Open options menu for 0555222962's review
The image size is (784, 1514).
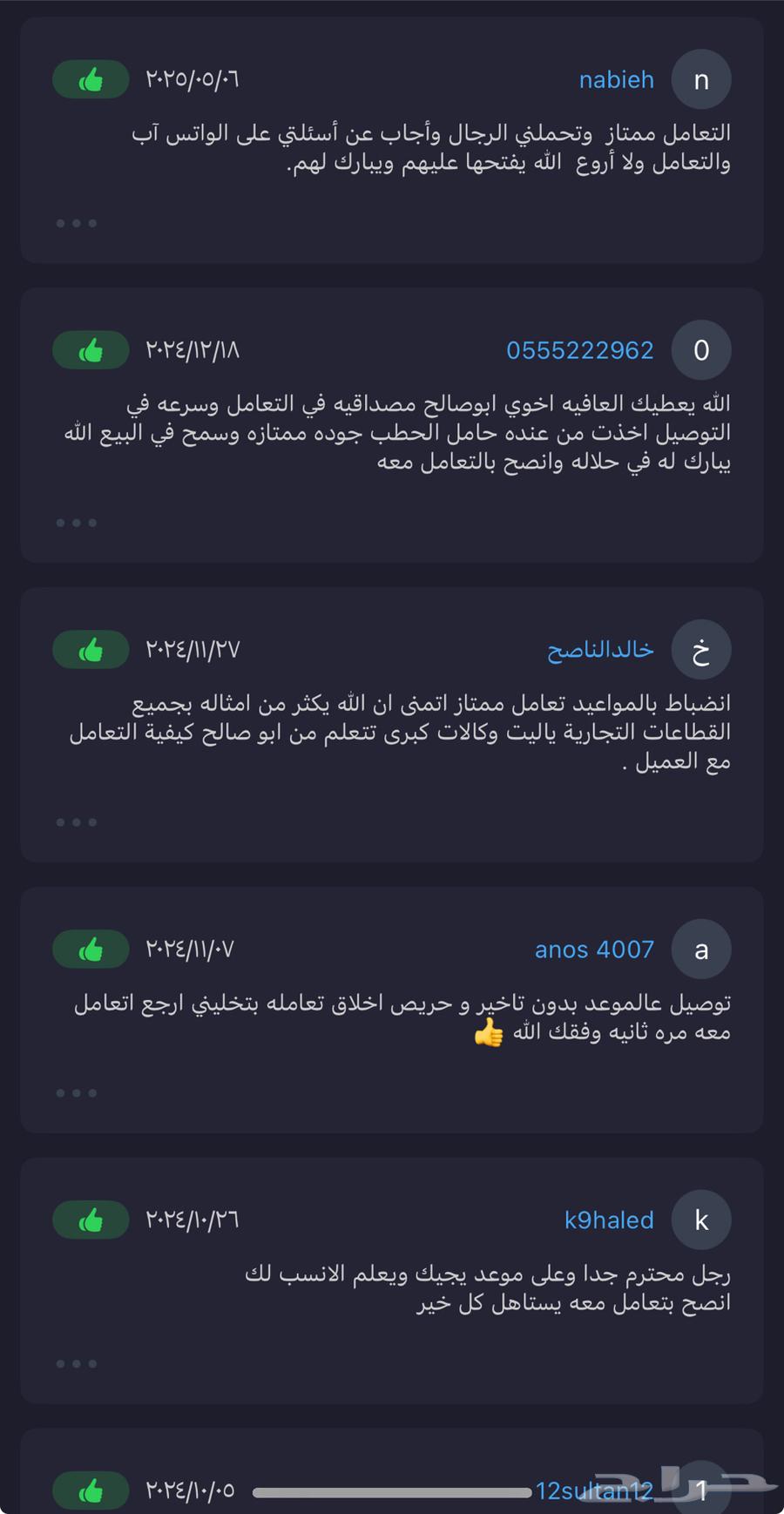tap(76, 521)
